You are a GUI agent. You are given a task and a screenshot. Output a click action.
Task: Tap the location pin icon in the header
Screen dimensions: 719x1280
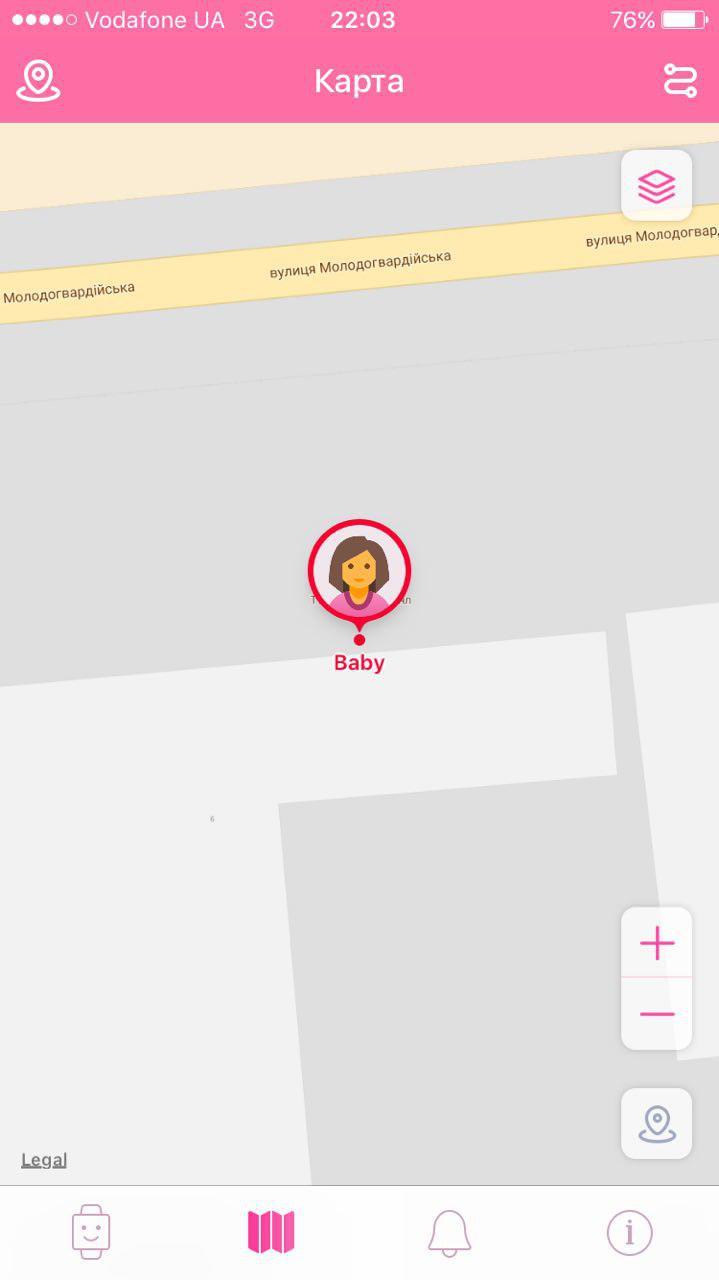[38, 81]
